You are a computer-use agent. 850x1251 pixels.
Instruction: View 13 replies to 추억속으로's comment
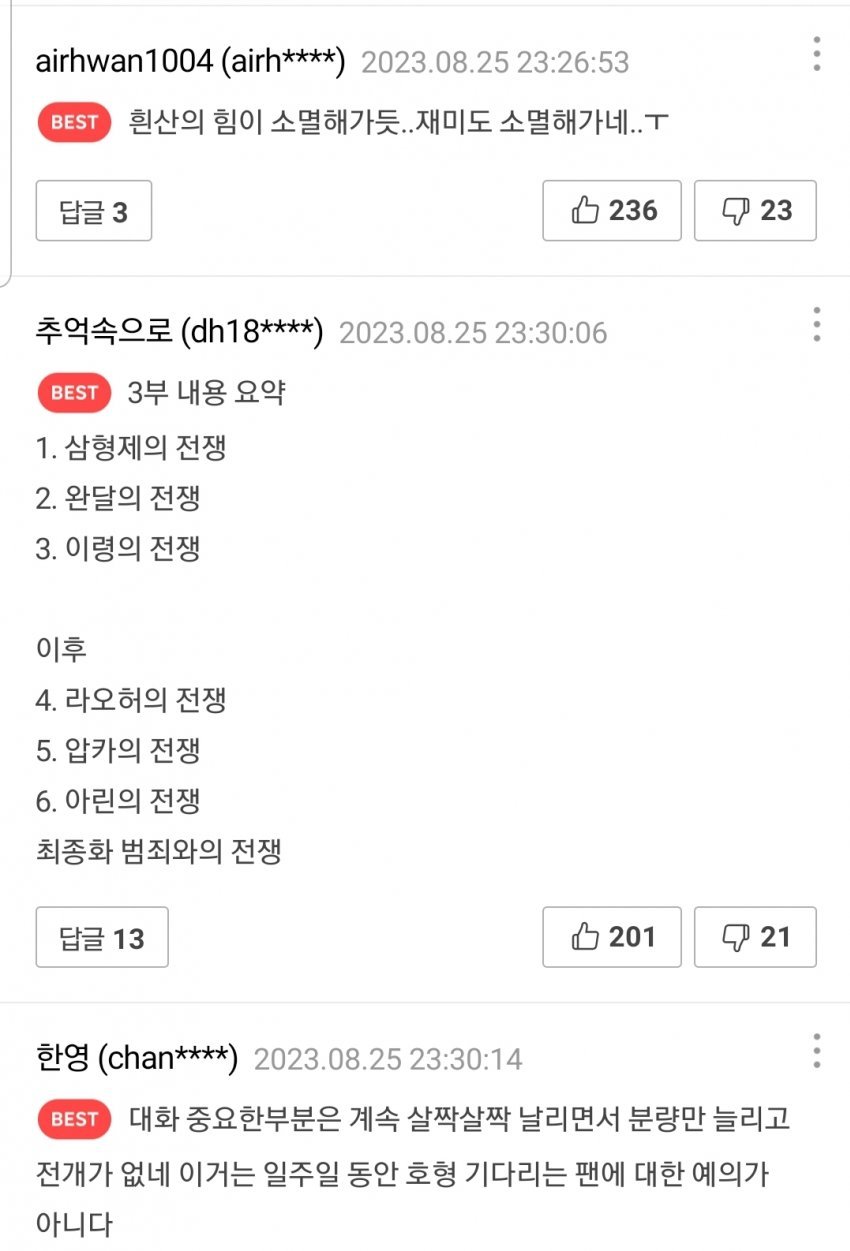click(102, 937)
